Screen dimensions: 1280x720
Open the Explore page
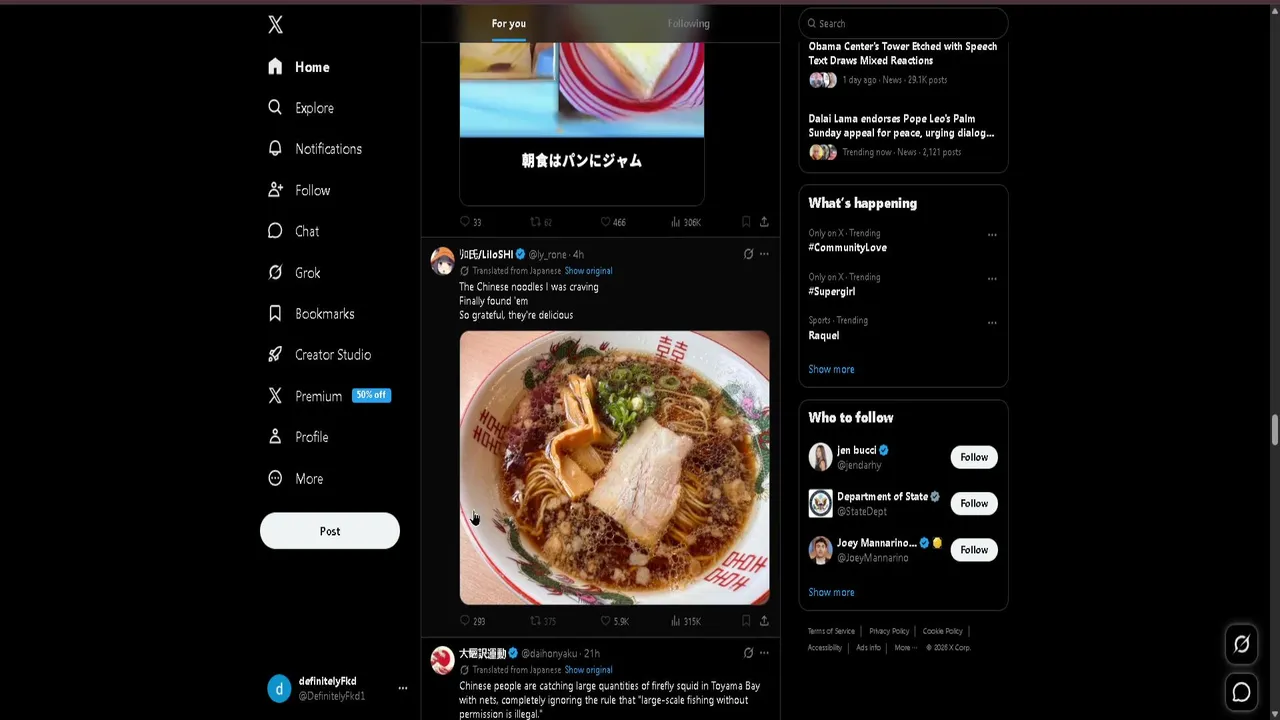313,108
